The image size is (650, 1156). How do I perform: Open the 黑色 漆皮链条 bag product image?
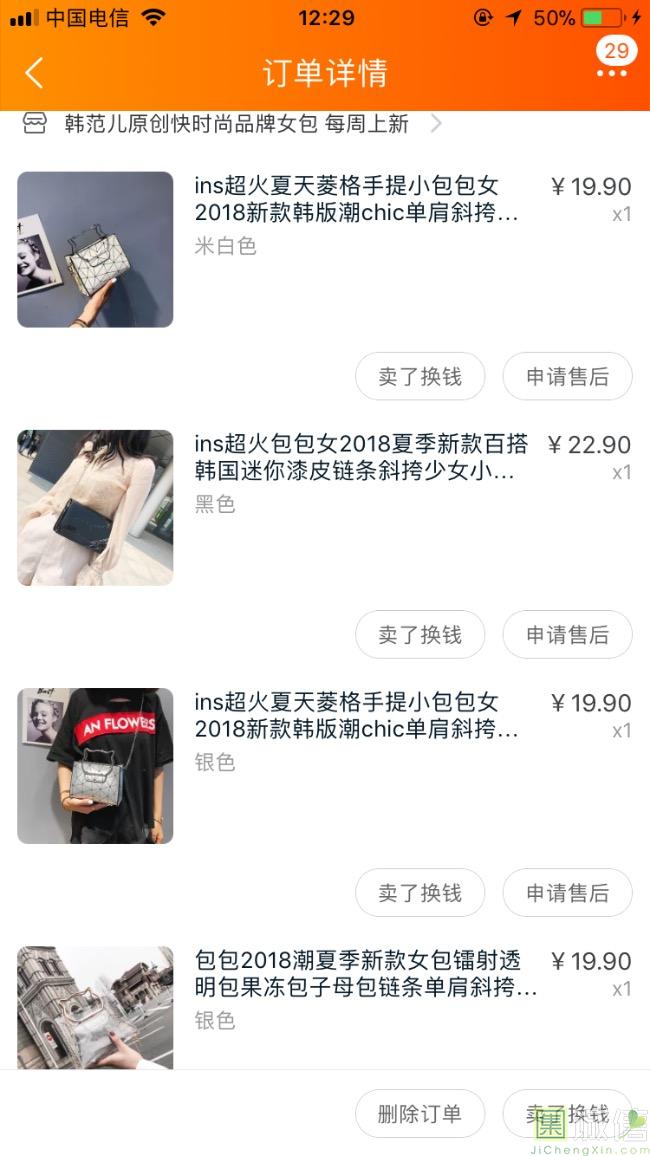pyautogui.click(x=95, y=508)
